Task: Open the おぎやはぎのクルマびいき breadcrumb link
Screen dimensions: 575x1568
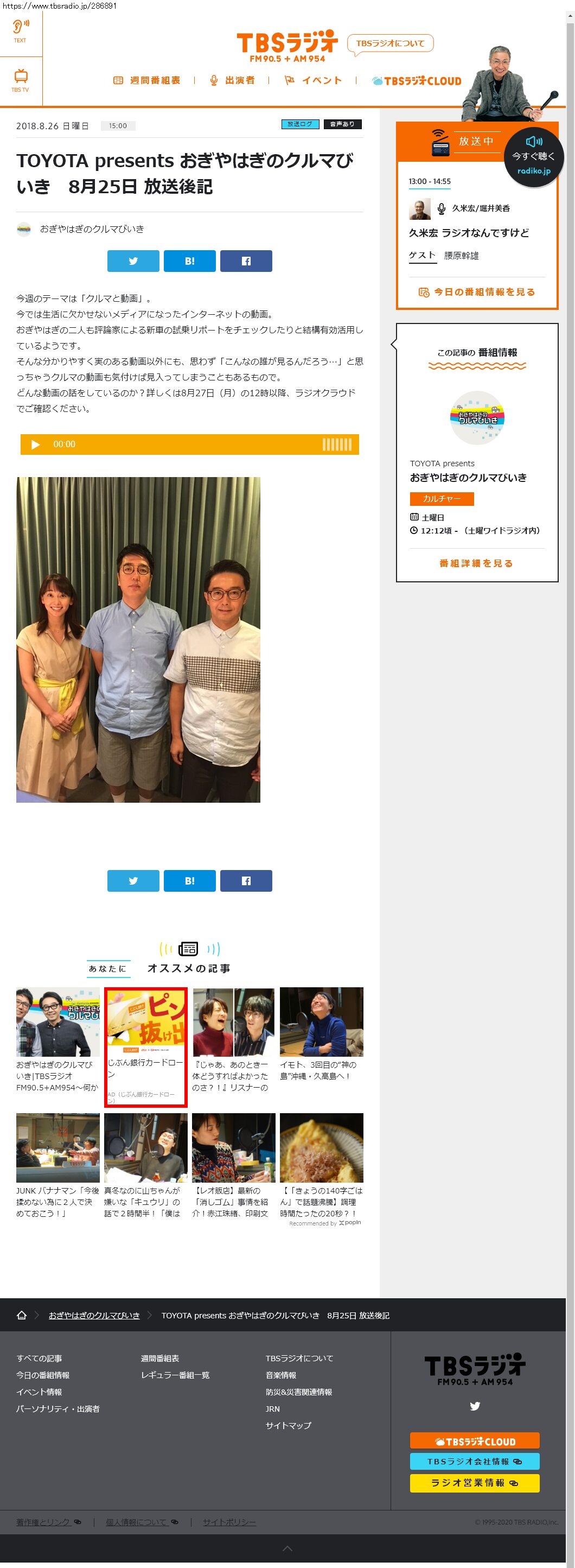Action: 94,1316
